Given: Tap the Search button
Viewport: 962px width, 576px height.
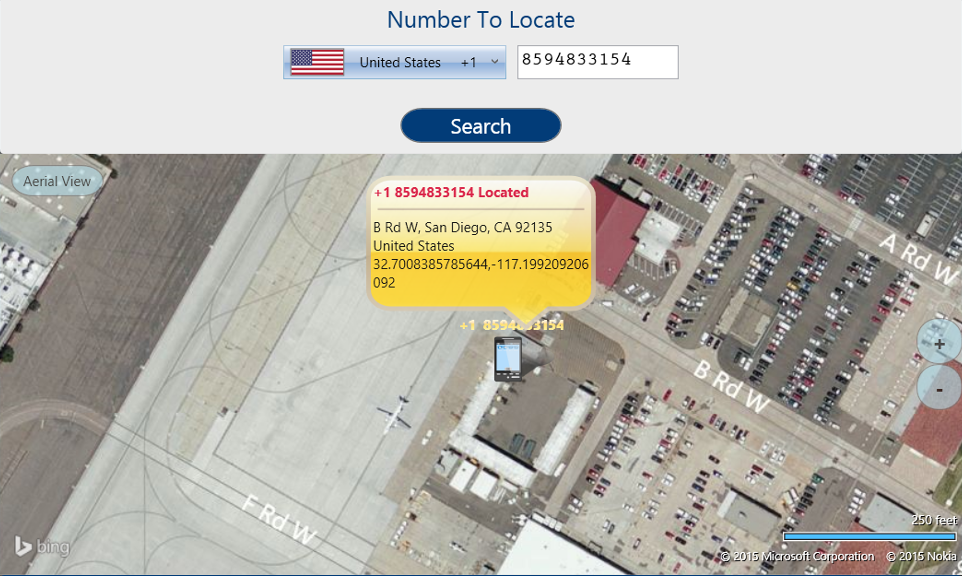Looking at the screenshot, I should point(481,126).
